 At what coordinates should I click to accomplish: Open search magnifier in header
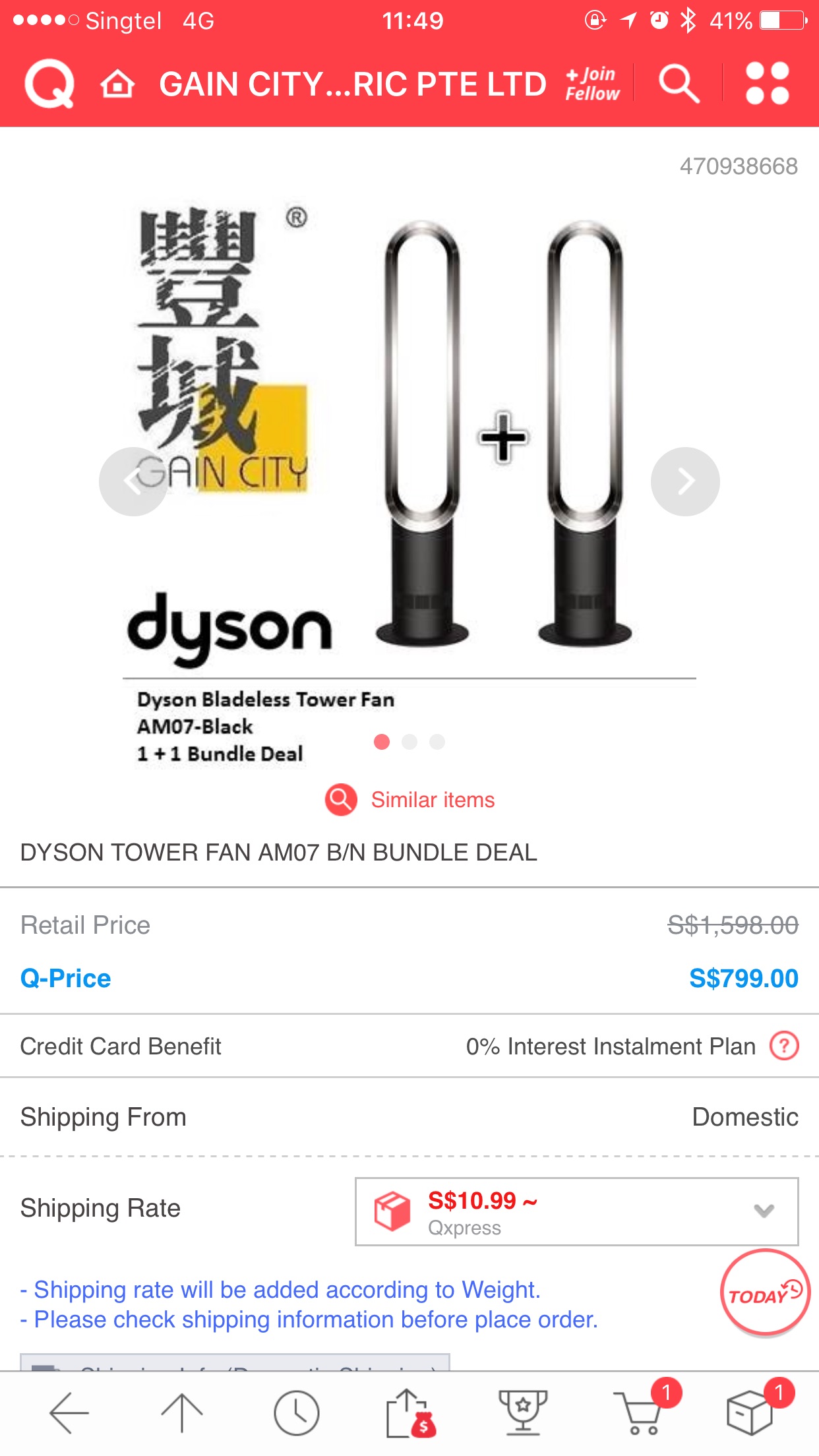pos(679,84)
